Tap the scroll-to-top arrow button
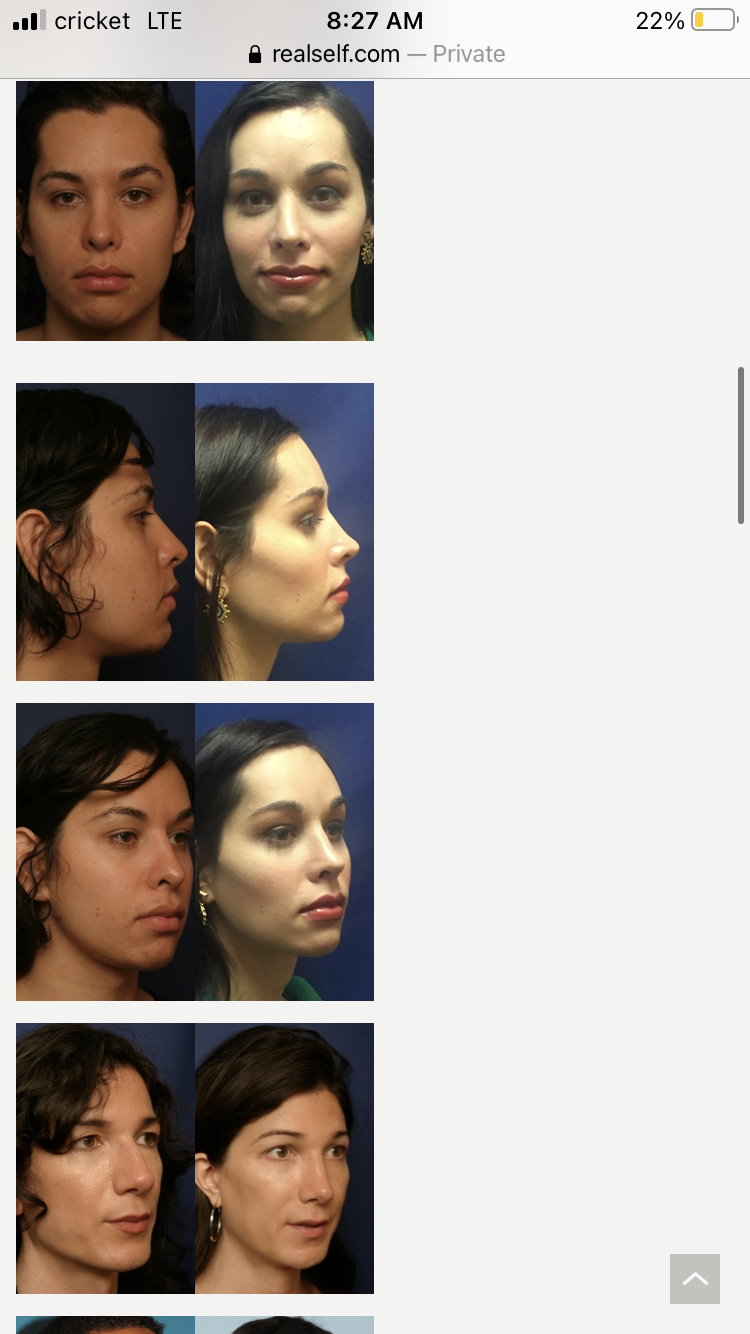Viewport: 750px width, 1334px height. tap(695, 1279)
